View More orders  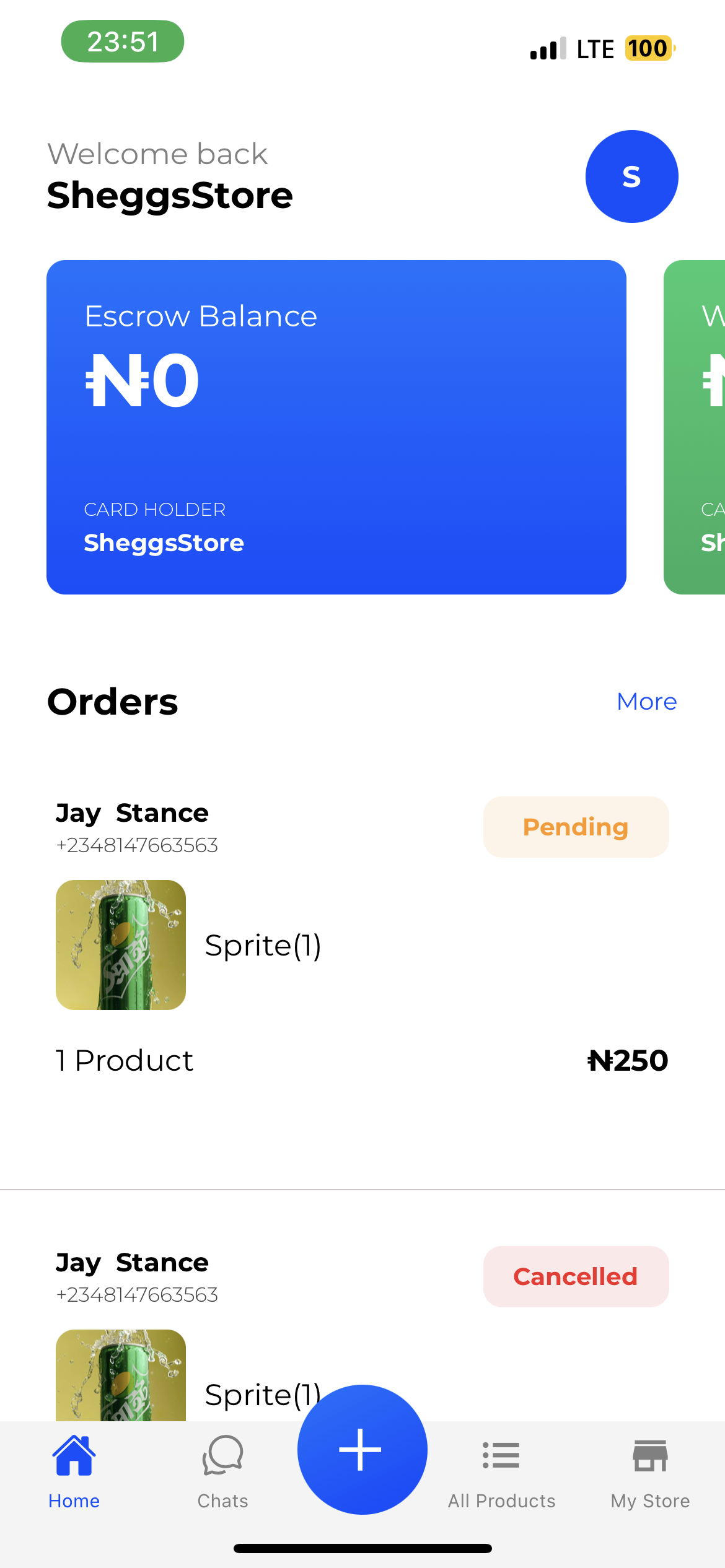[646, 702]
